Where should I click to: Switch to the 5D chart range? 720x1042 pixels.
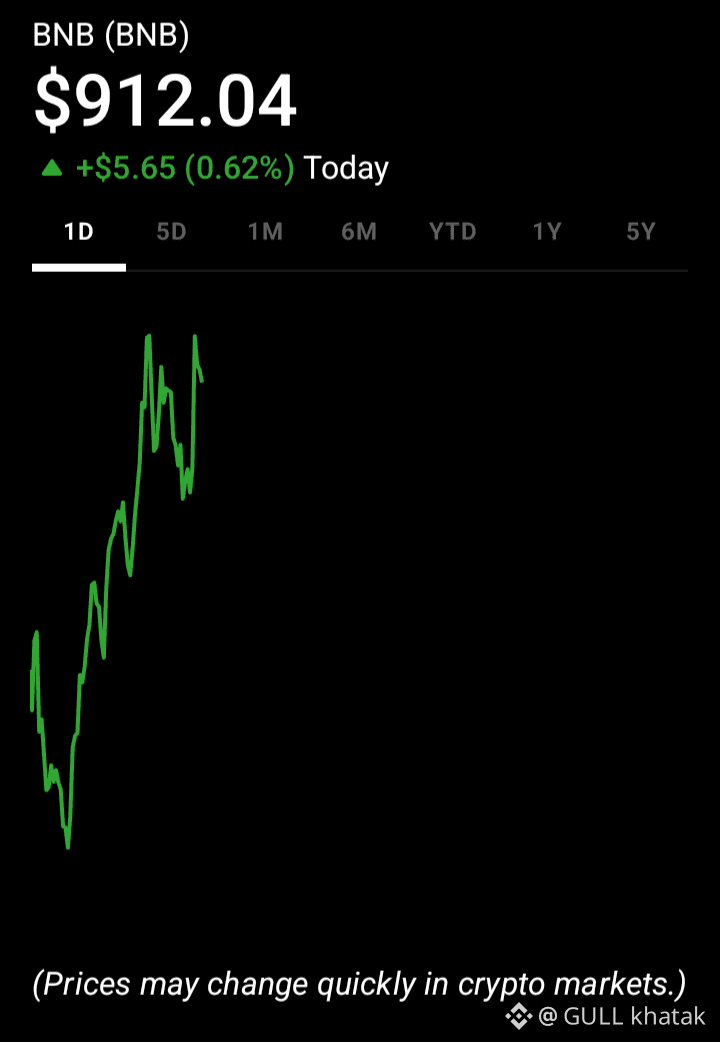(172, 233)
